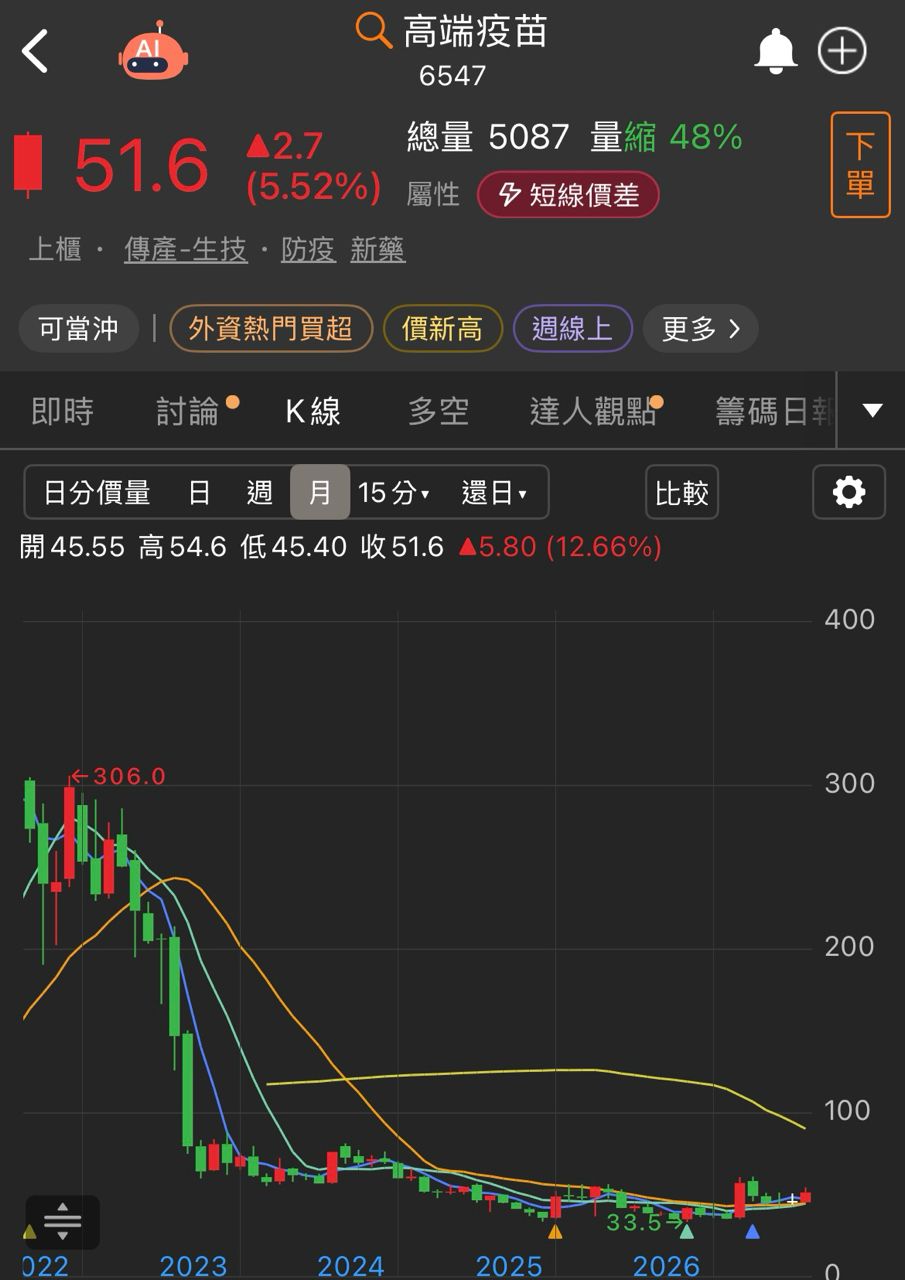Screen dimensions: 905x1280
Task: Go back using the top-left arrow
Action: pyautogui.click(x=35, y=51)
